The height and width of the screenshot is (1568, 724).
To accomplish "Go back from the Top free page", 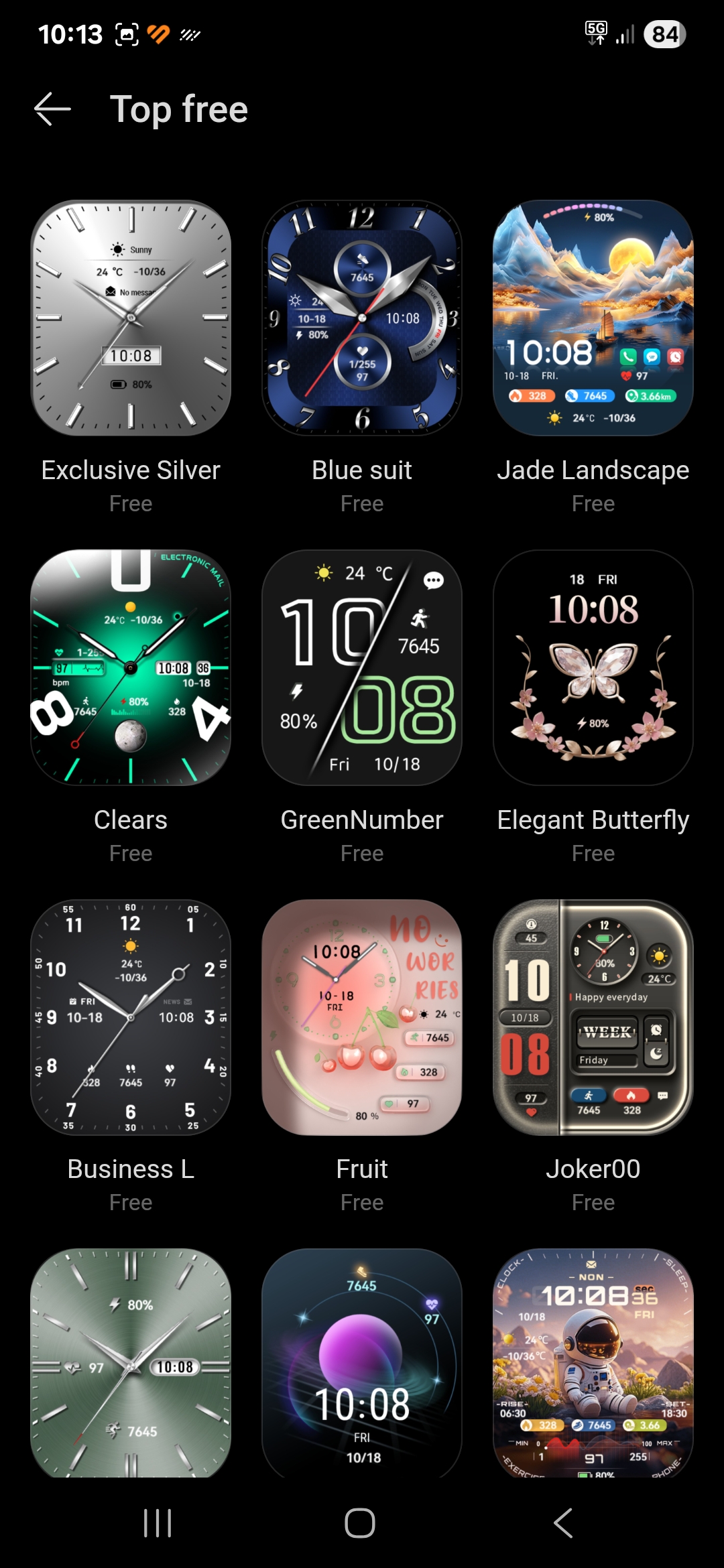I will click(x=52, y=109).
